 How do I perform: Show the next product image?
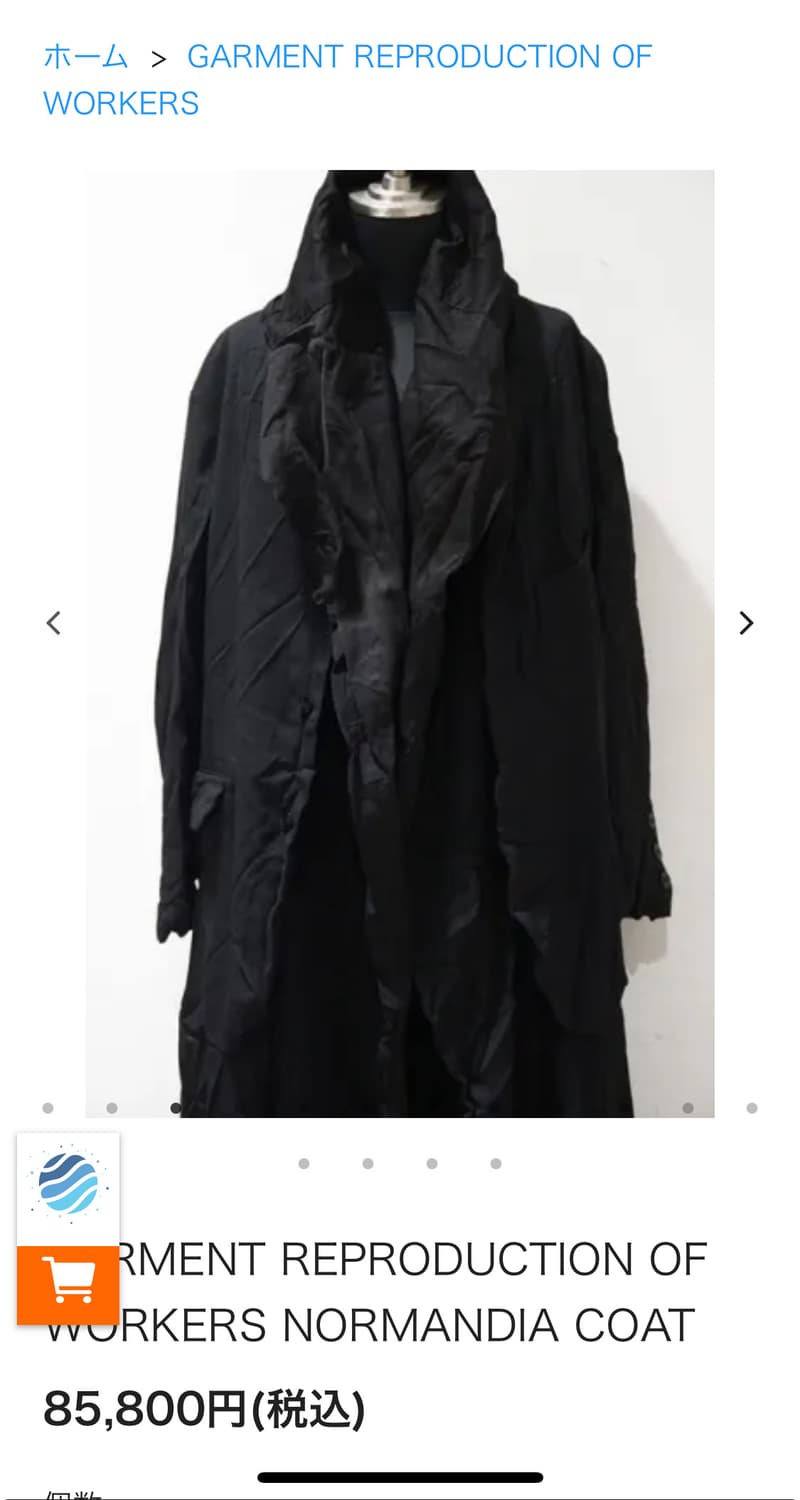(x=746, y=623)
